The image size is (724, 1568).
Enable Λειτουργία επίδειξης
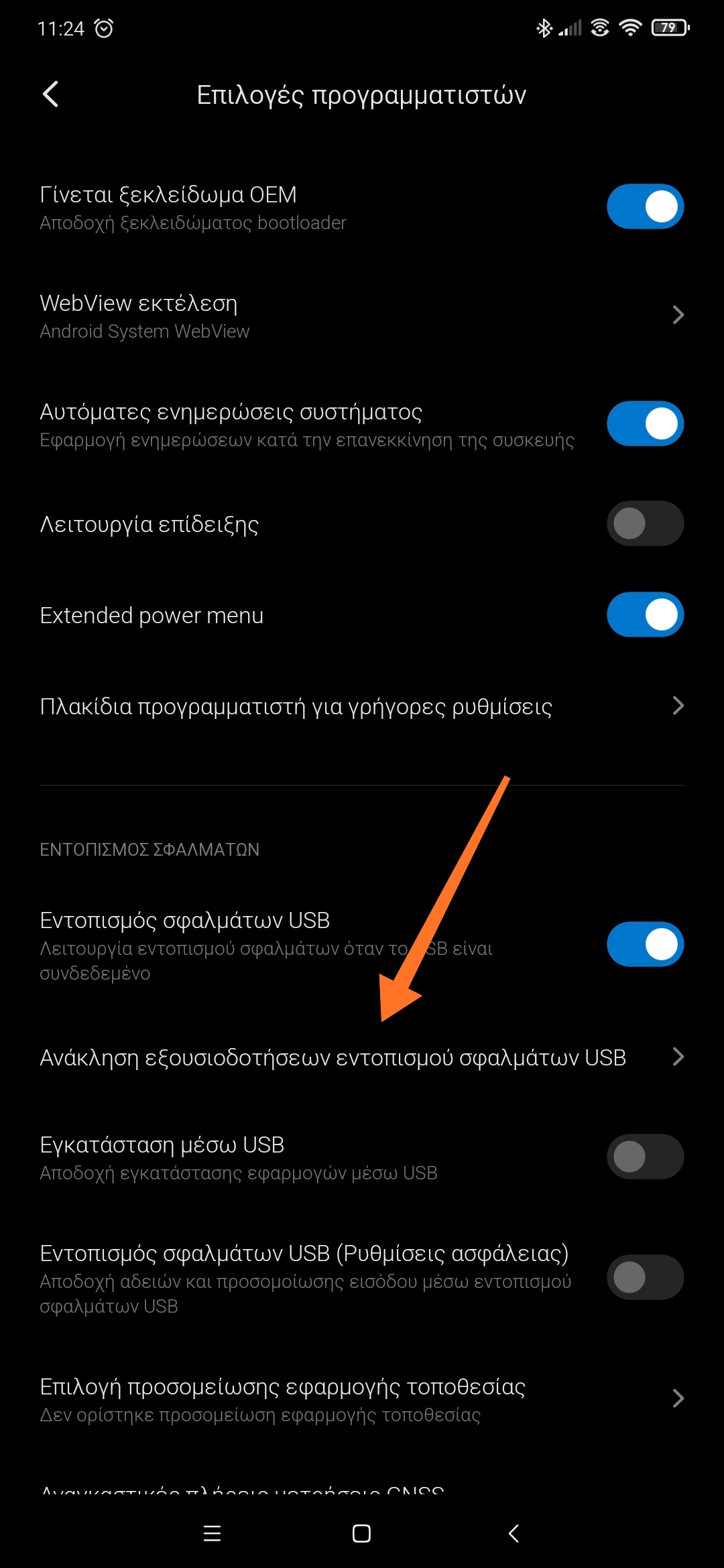pos(645,523)
